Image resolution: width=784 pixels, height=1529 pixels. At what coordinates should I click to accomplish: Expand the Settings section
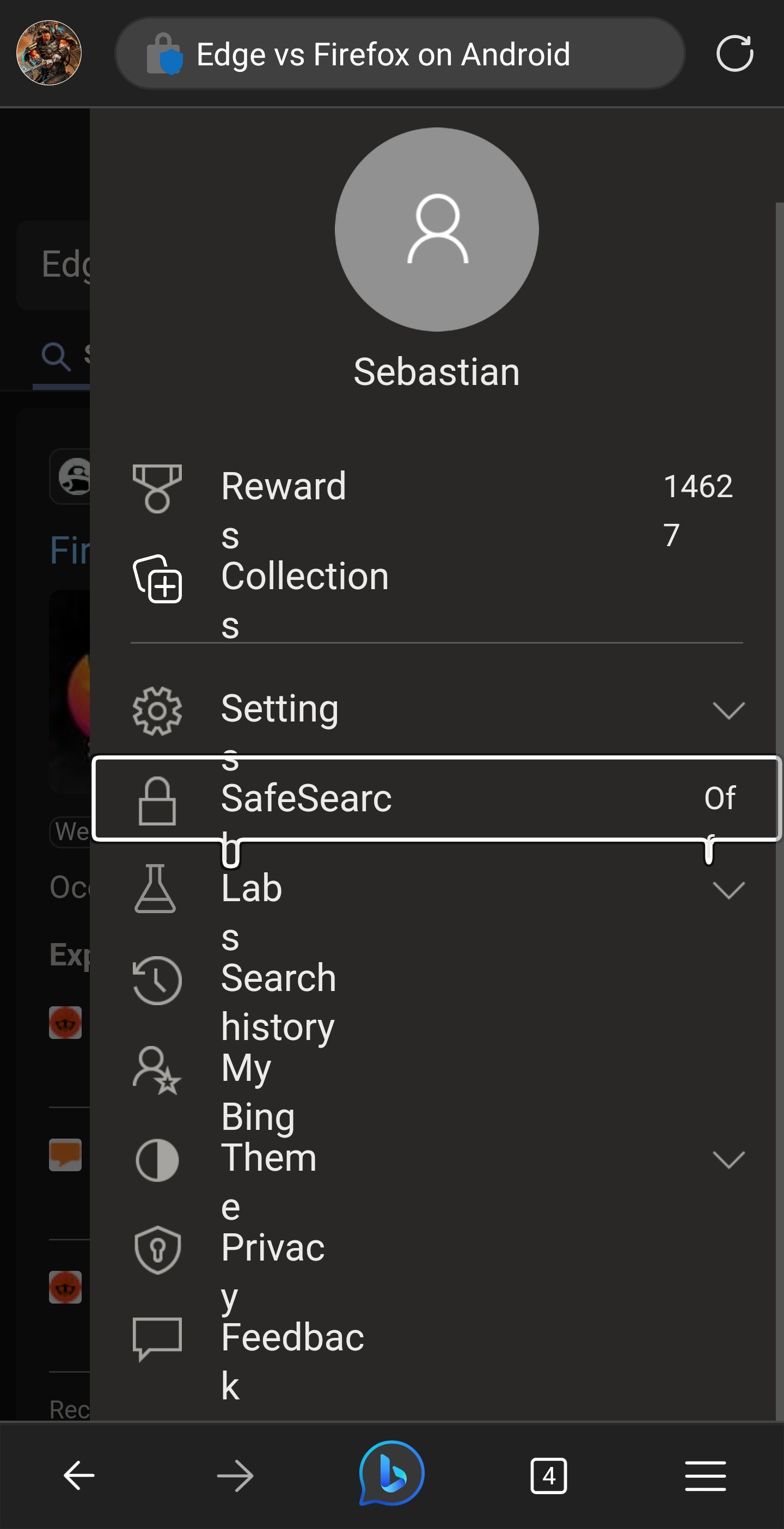tap(433, 710)
